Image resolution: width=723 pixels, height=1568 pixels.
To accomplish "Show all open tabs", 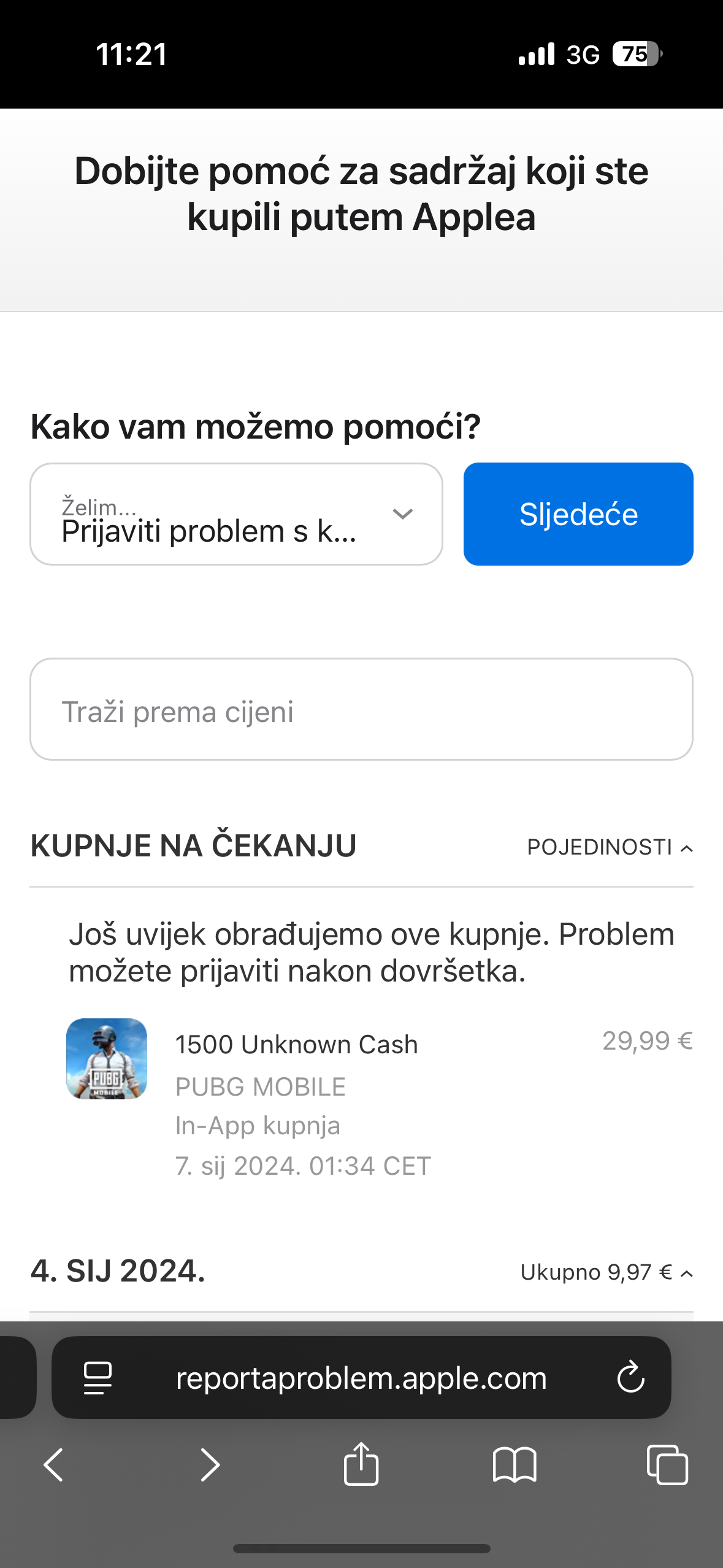I will [x=667, y=1465].
